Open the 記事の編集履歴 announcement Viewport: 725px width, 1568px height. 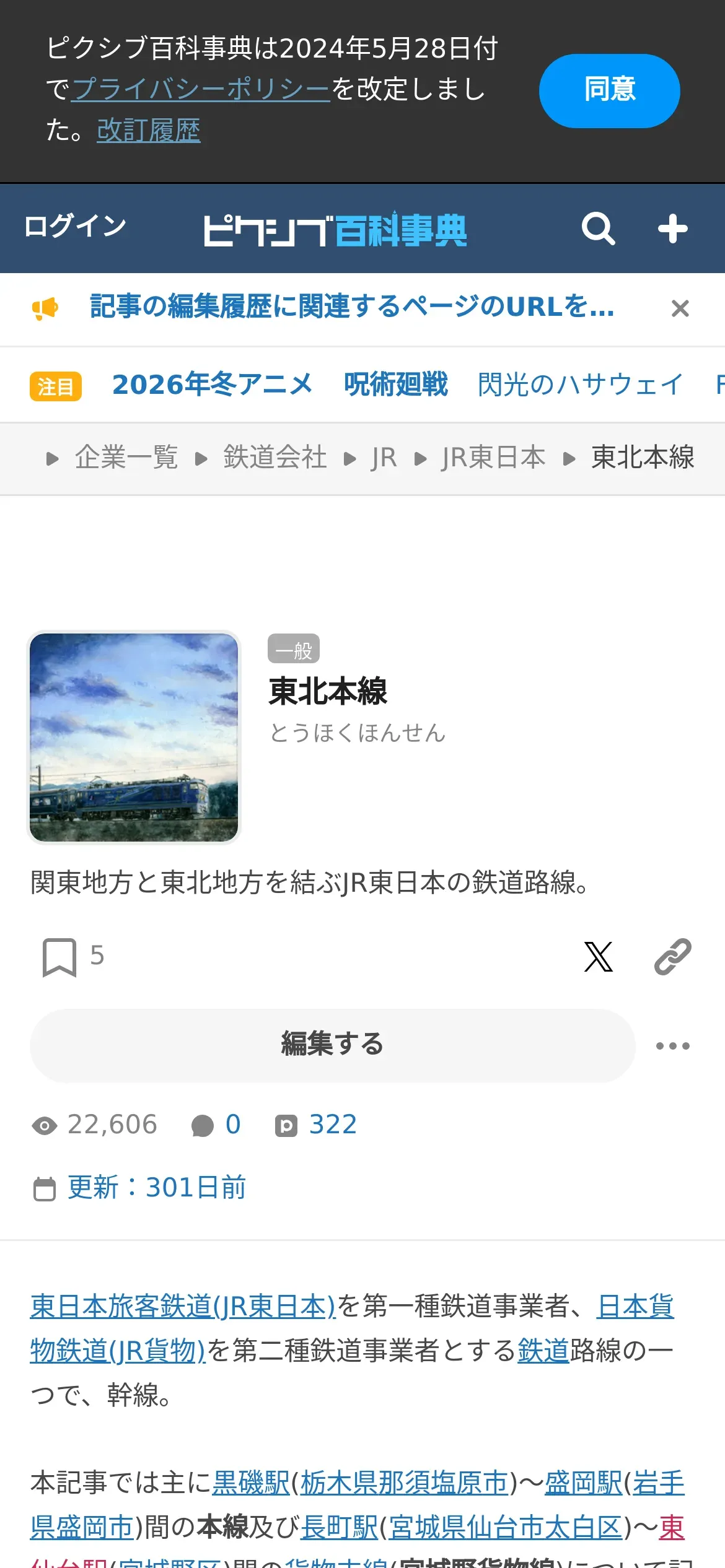click(351, 307)
